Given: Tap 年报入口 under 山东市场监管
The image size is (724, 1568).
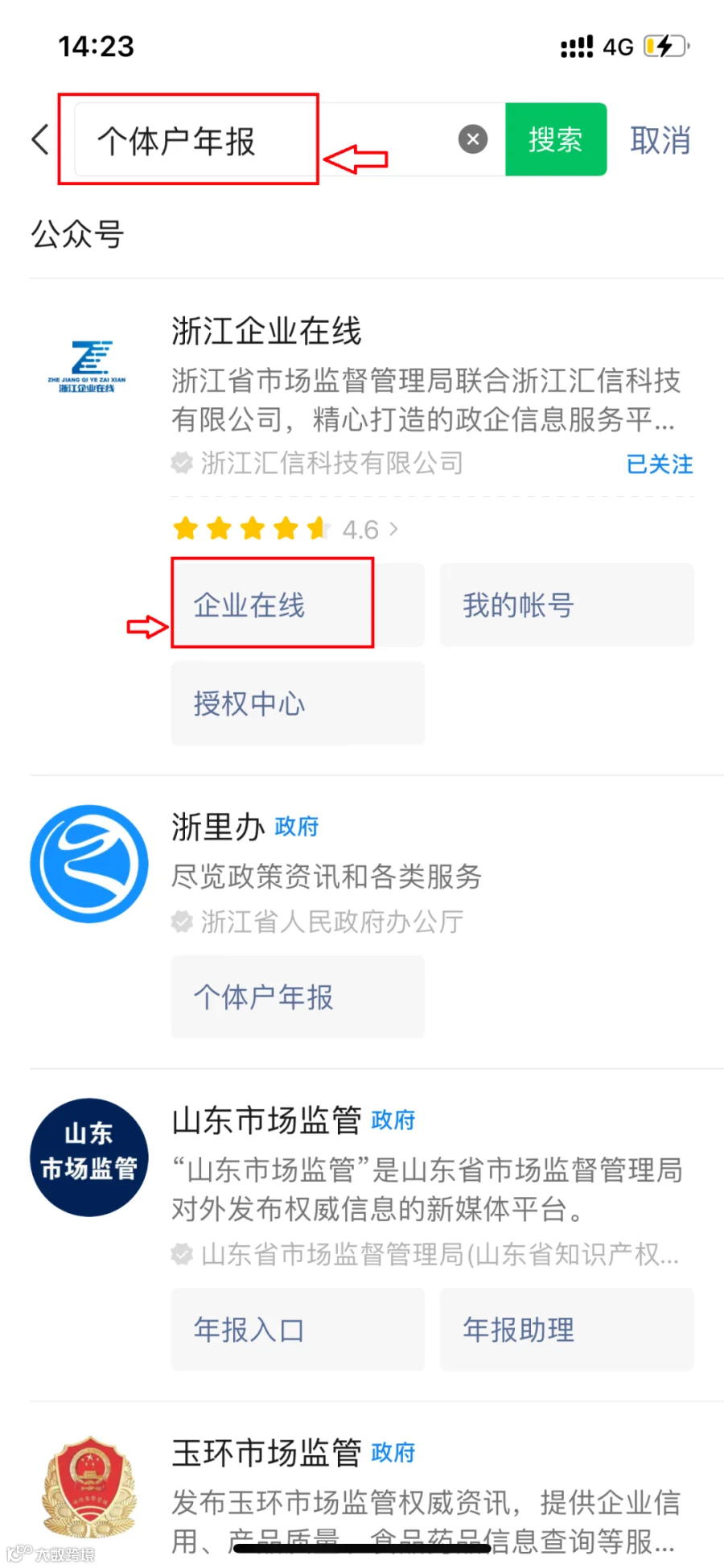Looking at the screenshot, I should pos(298,1329).
